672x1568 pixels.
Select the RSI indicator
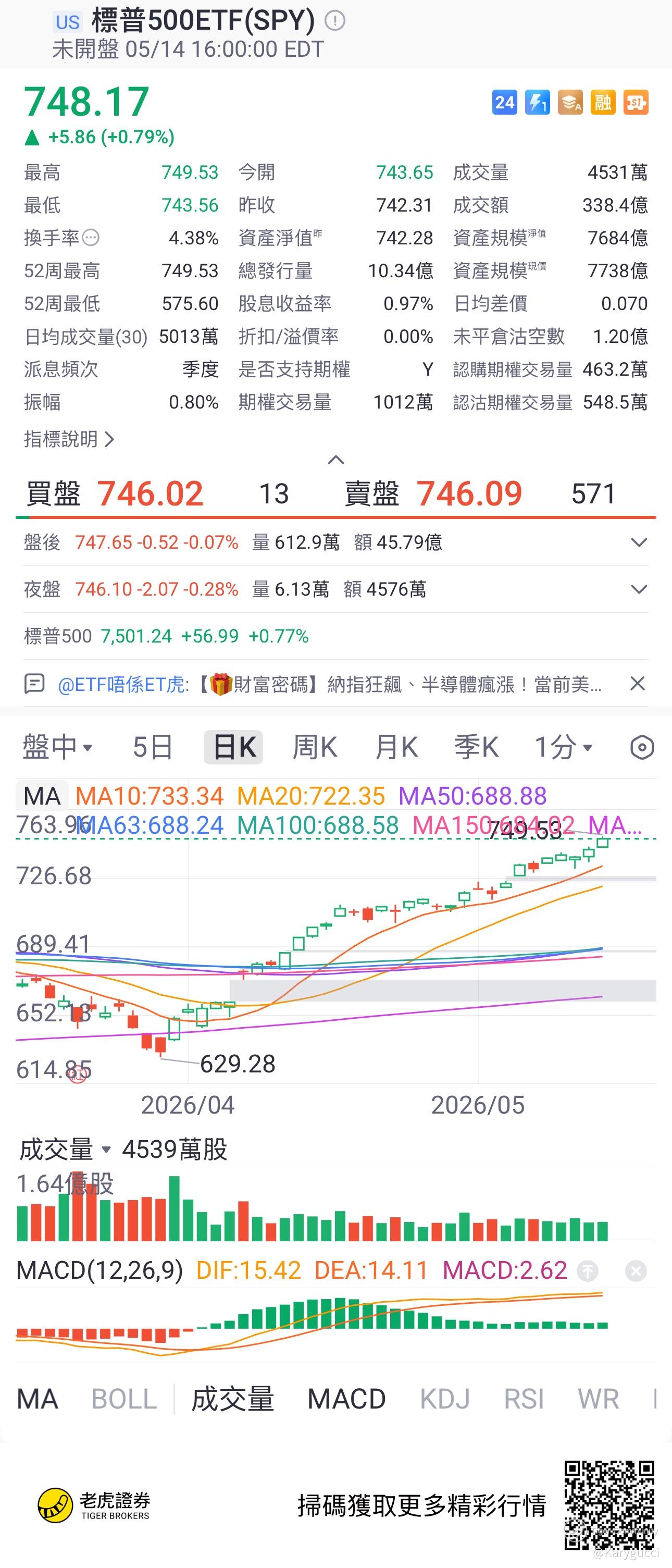pos(524,1399)
